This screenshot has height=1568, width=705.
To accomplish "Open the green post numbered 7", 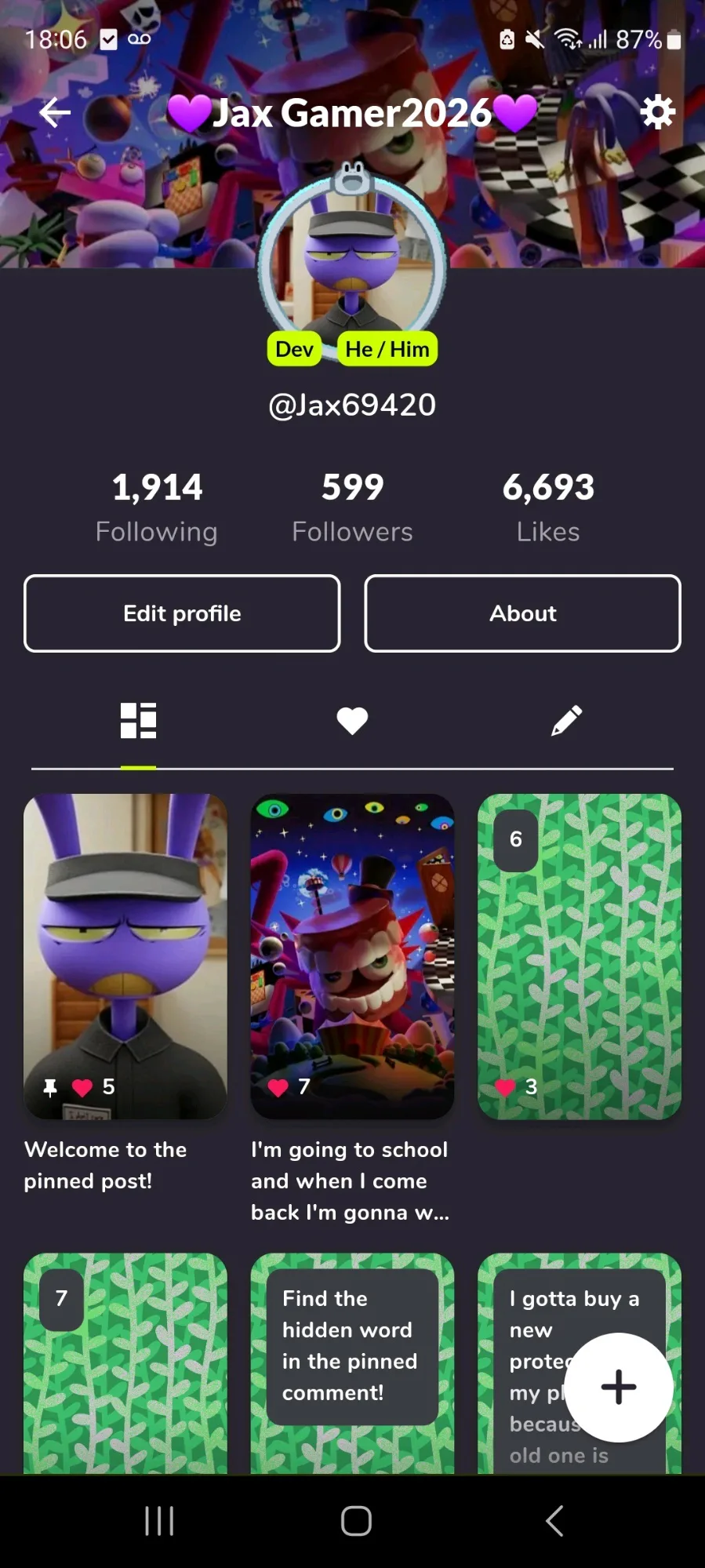I will (125, 1365).
